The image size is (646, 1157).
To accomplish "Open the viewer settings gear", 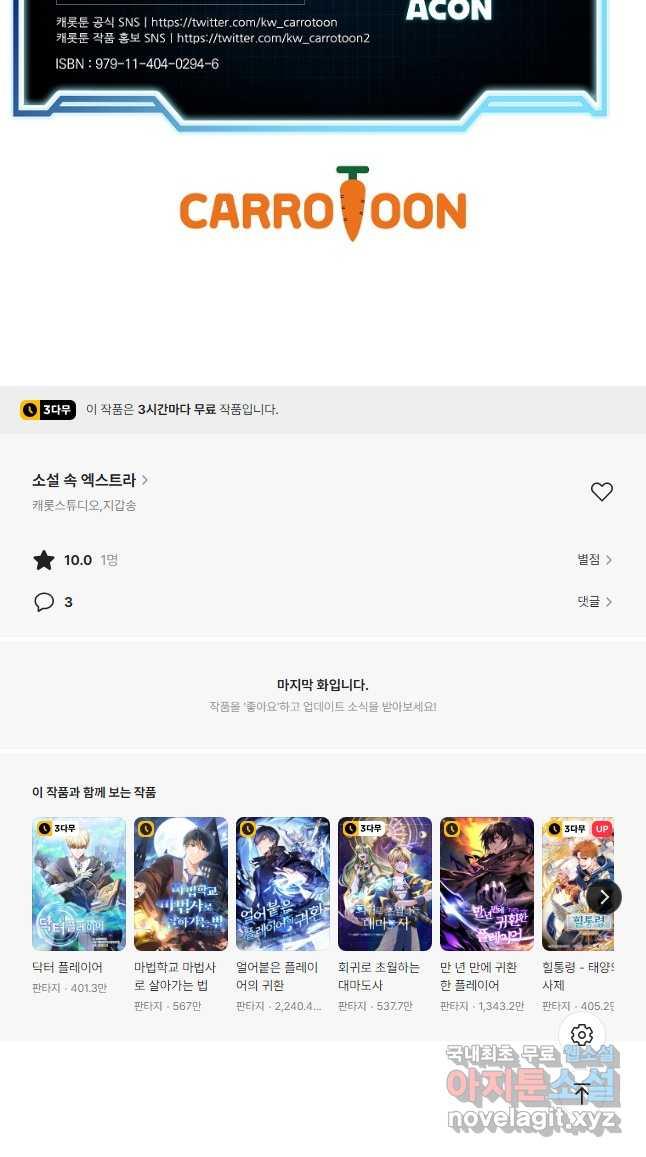I will (x=582, y=1035).
